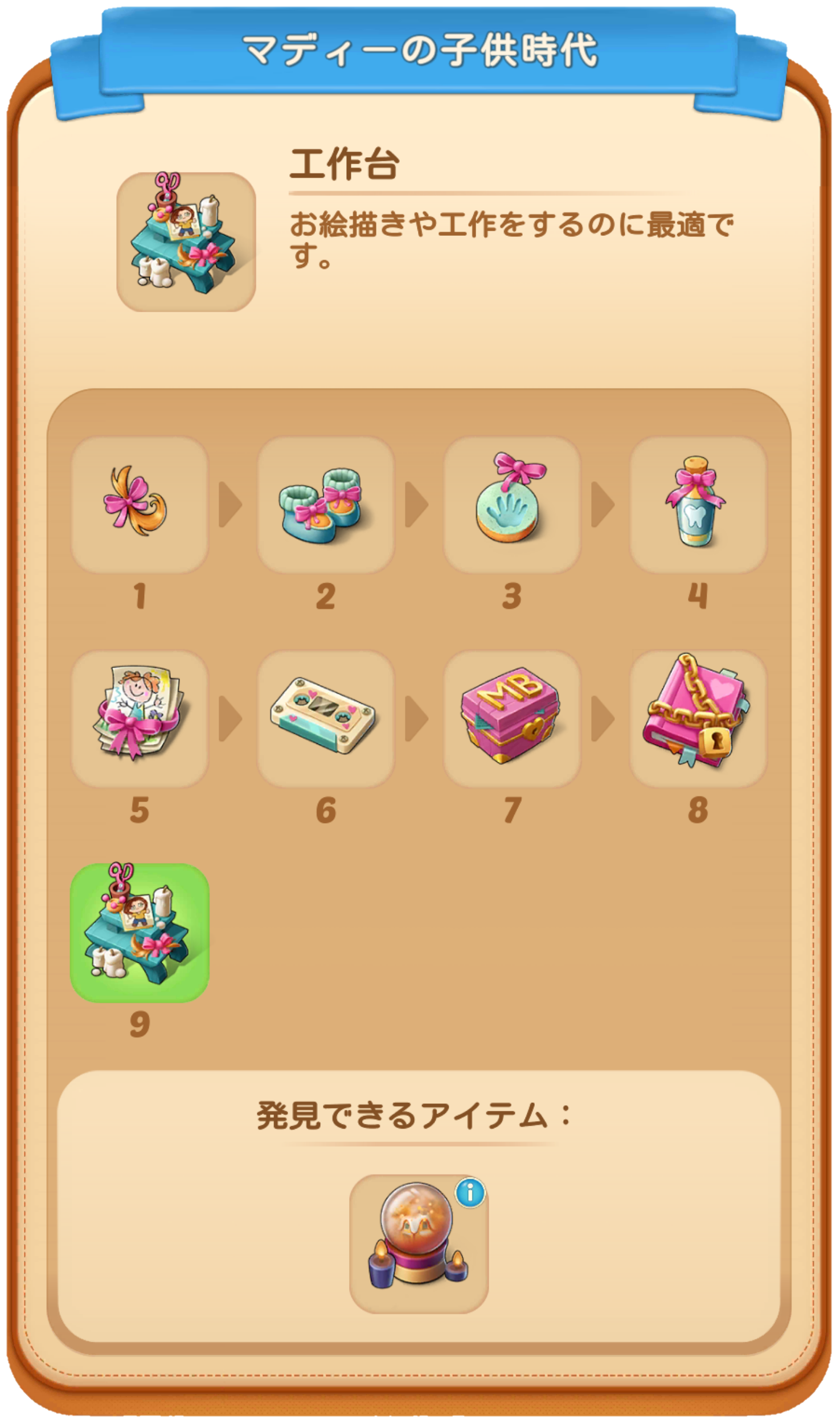Select the level 5 drawings bundle item
This screenshot has width=840, height=1423.
point(140,719)
